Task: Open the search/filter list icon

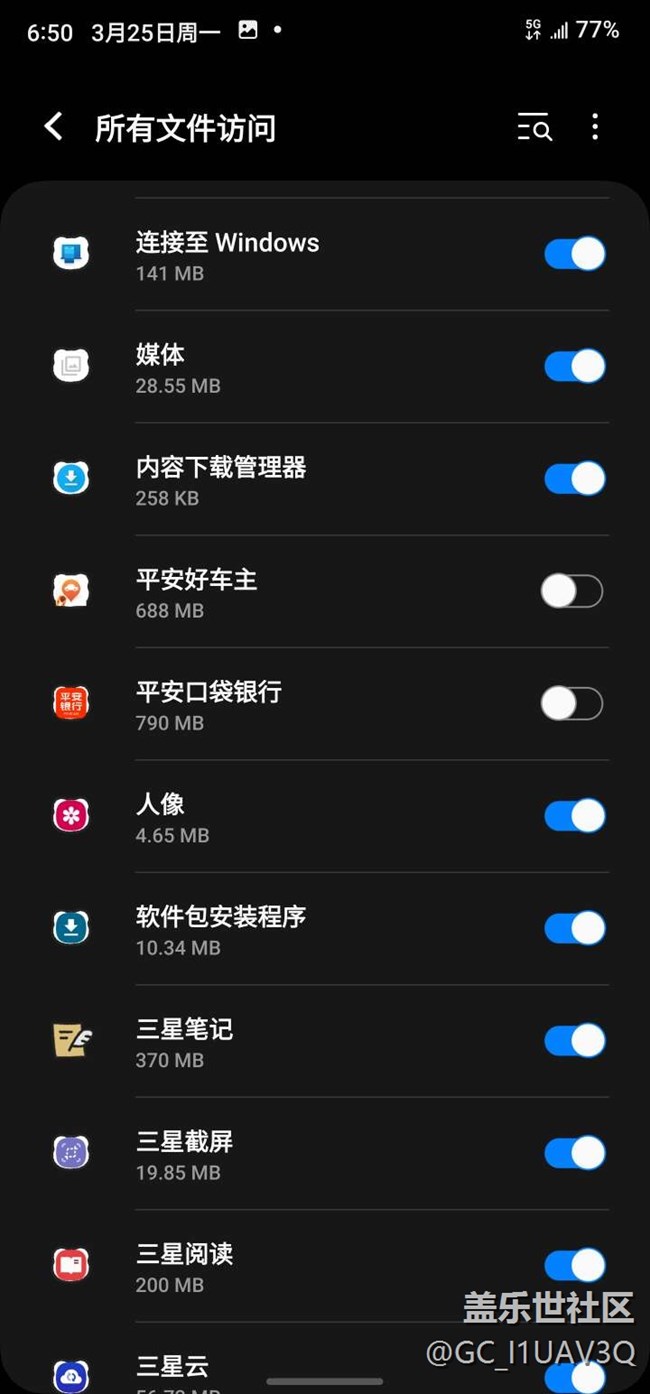Action: [x=534, y=127]
